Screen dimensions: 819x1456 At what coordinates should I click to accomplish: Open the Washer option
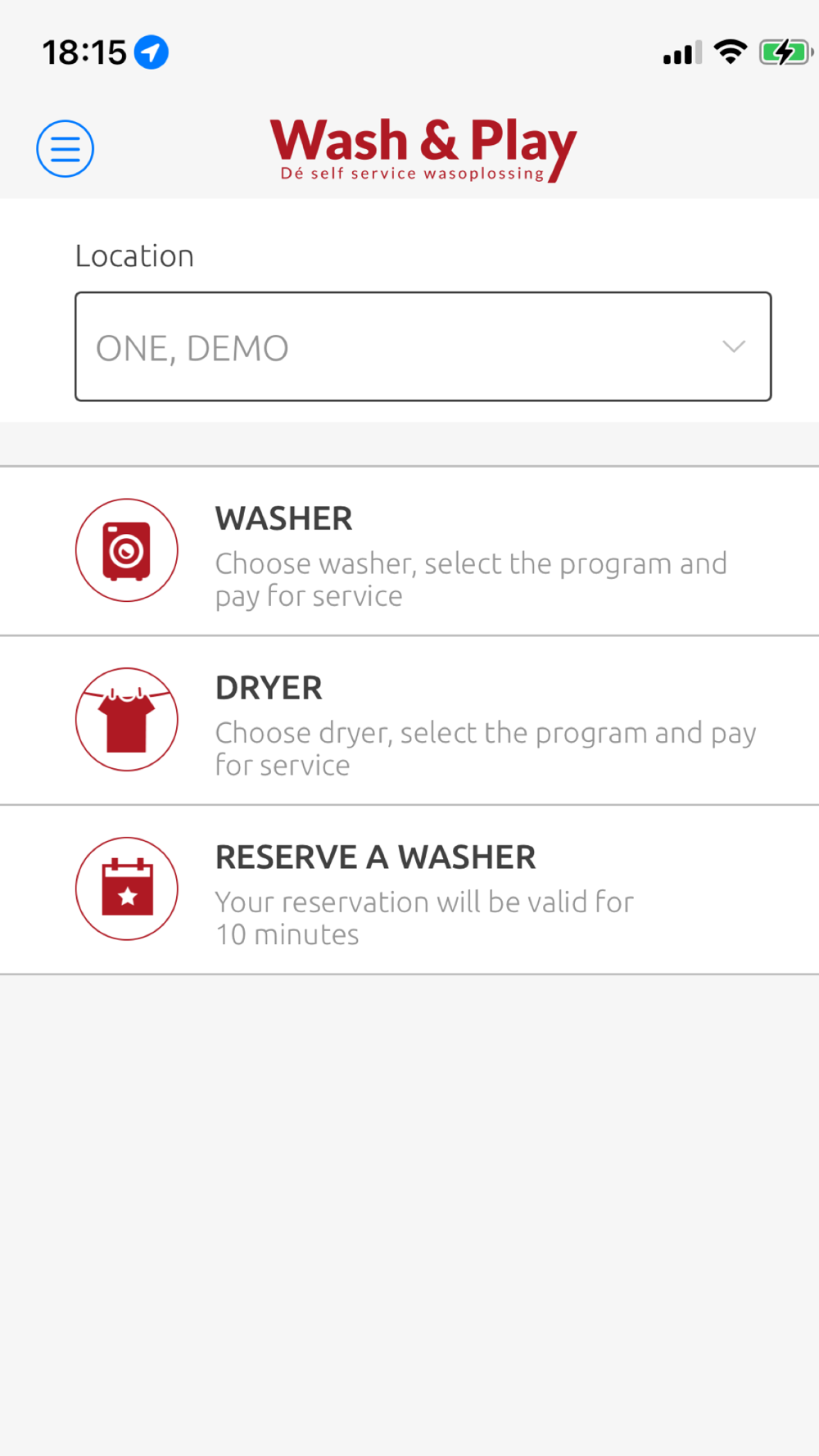[x=409, y=551]
